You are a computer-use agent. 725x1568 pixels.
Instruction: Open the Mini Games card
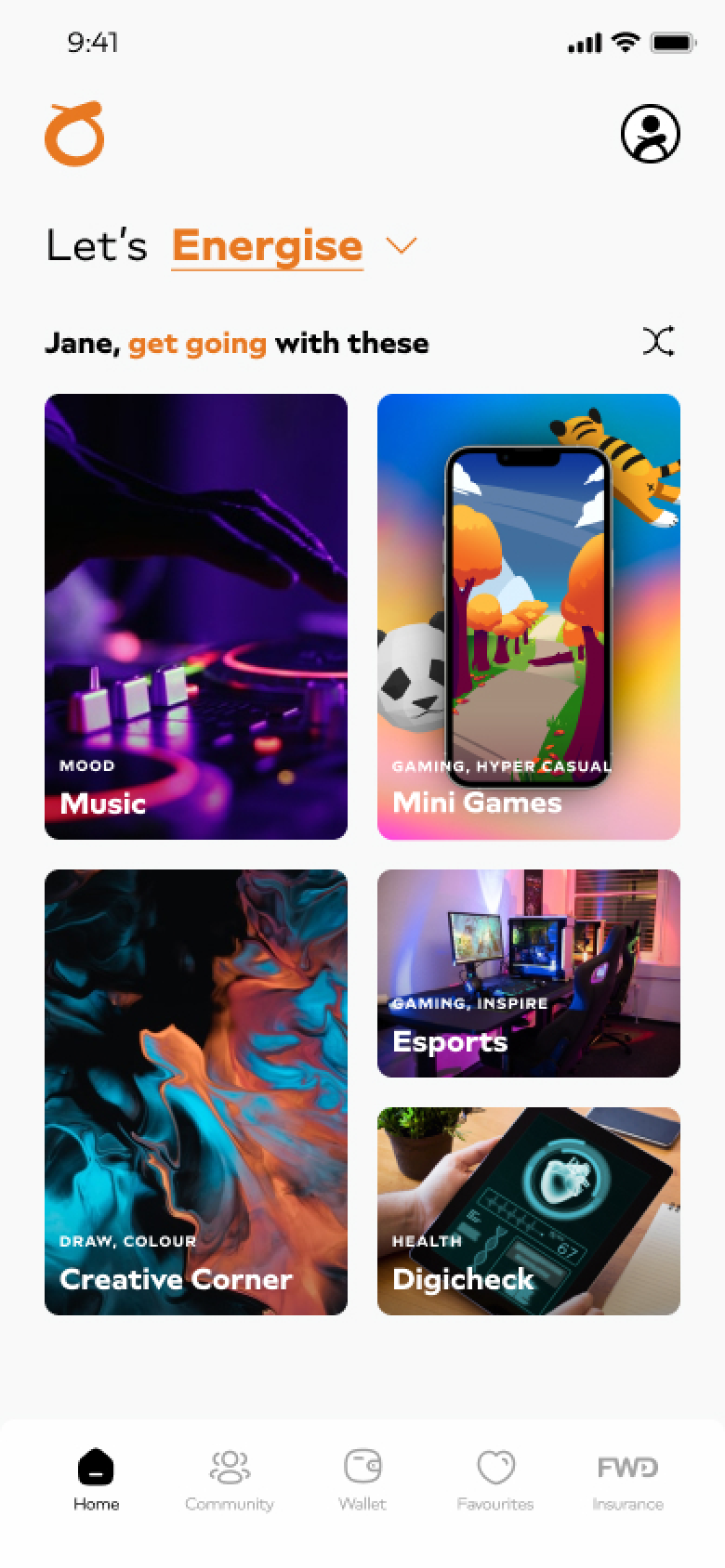[x=529, y=617]
